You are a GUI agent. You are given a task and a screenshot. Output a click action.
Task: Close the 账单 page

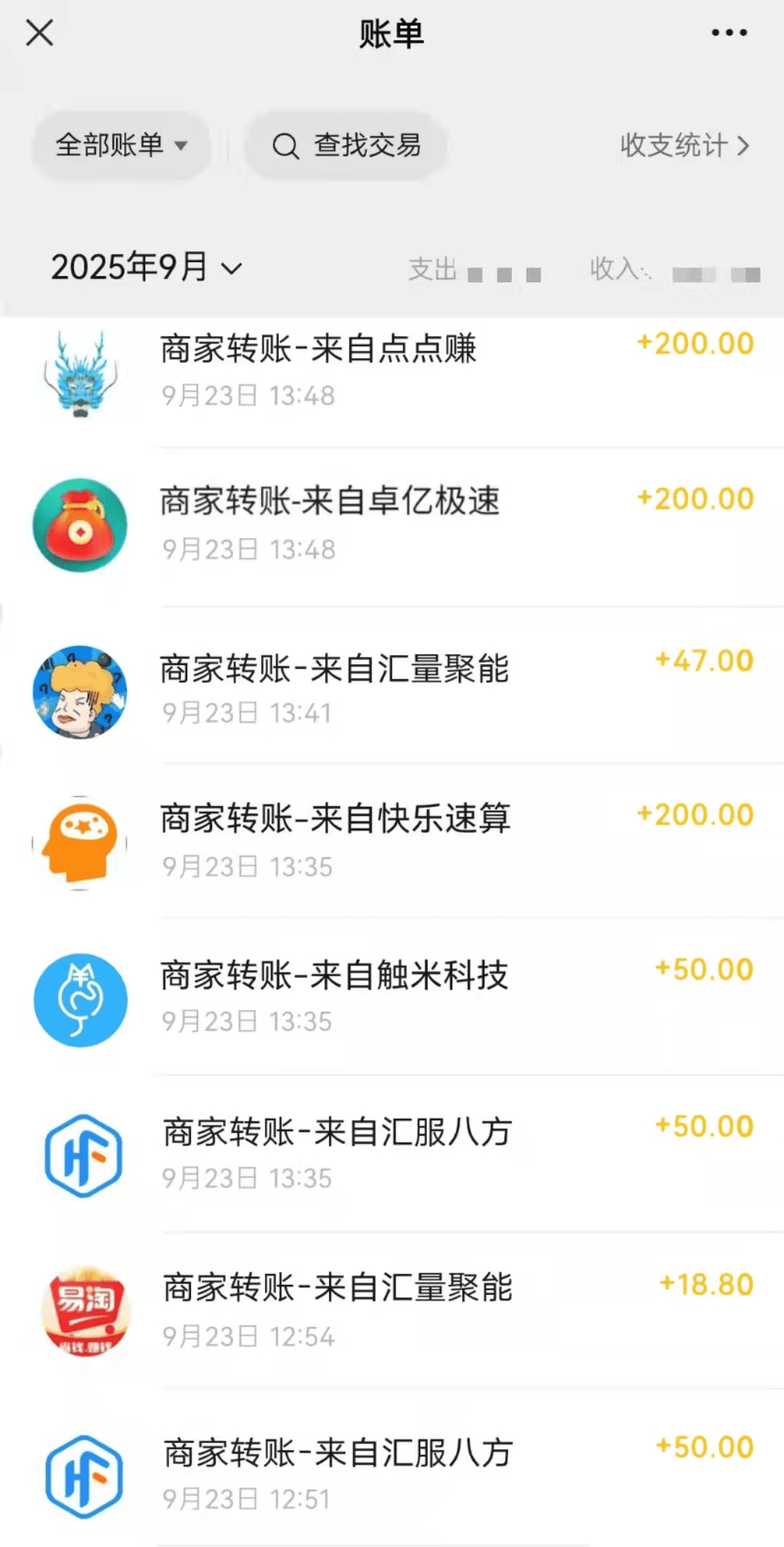[x=40, y=33]
